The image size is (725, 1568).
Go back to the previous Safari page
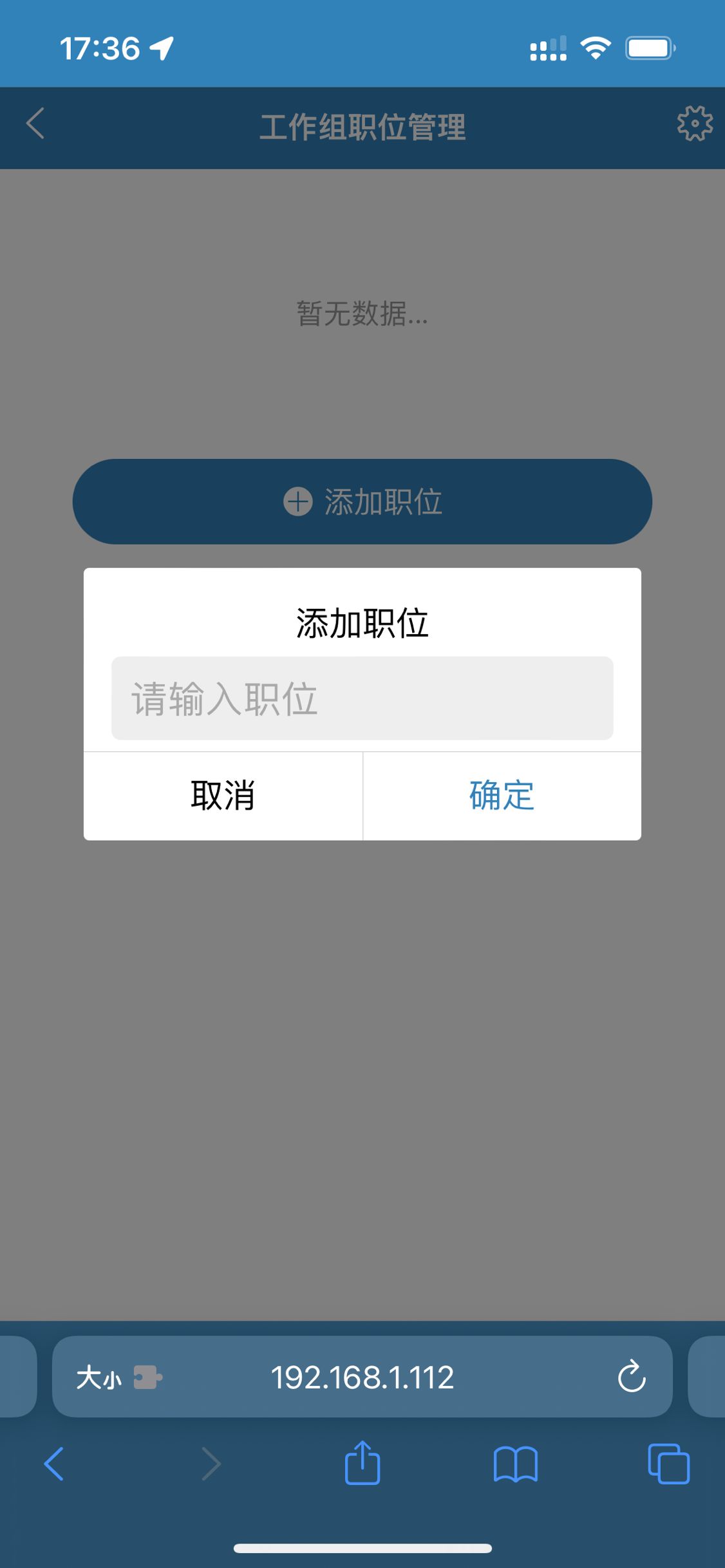pos(54,1464)
